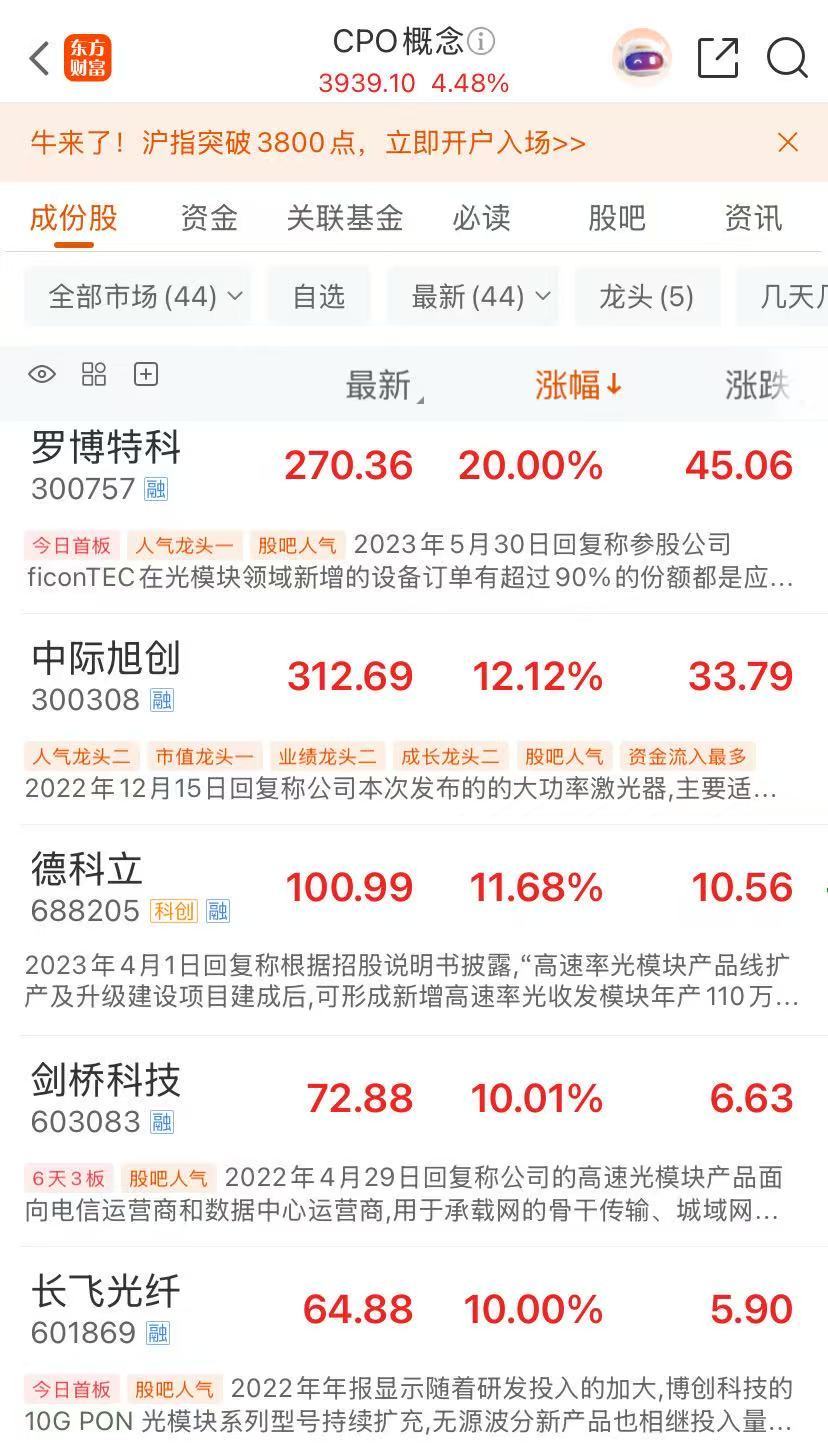This screenshot has width=828, height=1456.
Task: Open the 股吧 tab
Action: [x=617, y=218]
